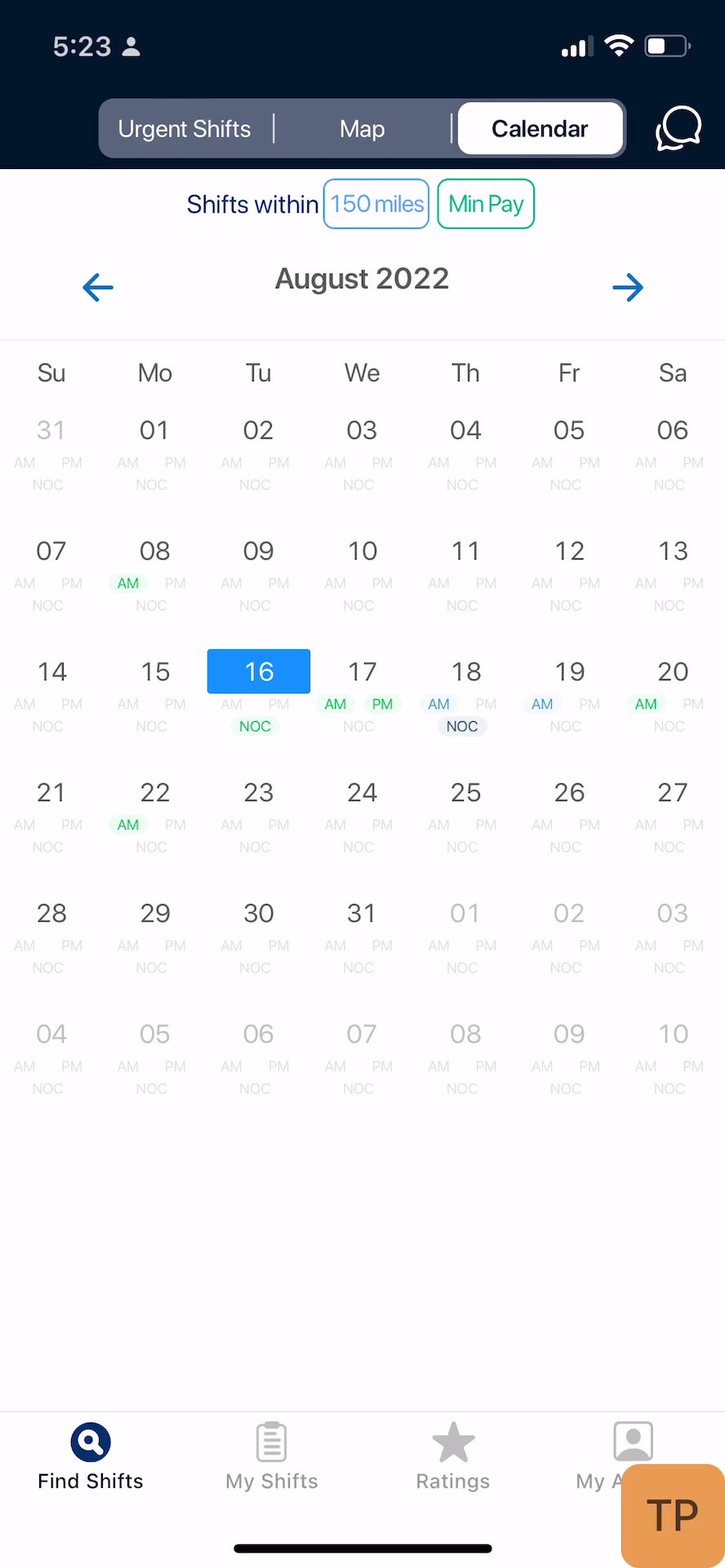Open the Find Shifts tab
Image resolution: width=725 pixels, height=1568 pixels.
click(91, 1456)
